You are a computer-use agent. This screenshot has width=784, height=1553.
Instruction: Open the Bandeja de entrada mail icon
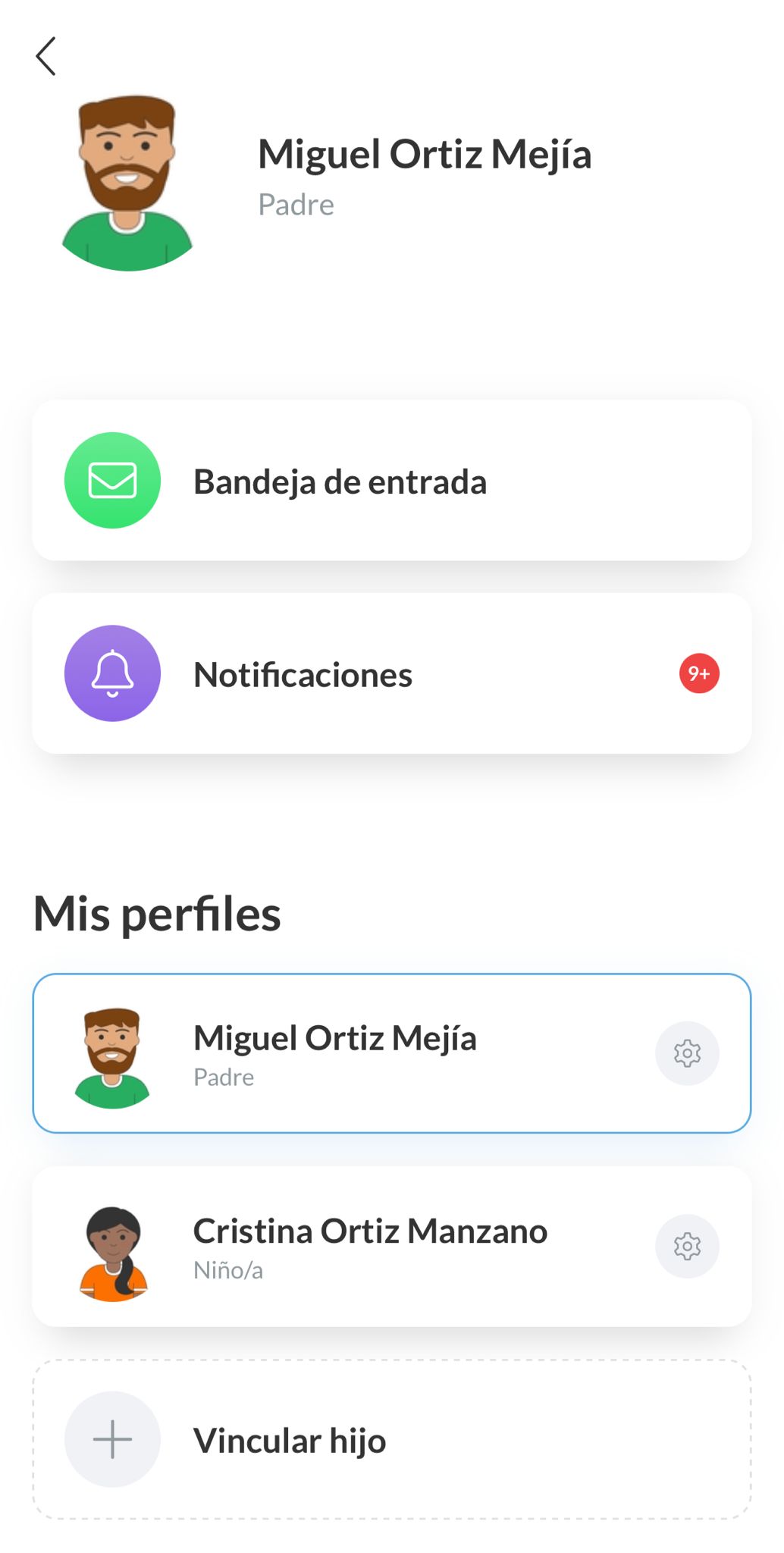[x=112, y=481]
